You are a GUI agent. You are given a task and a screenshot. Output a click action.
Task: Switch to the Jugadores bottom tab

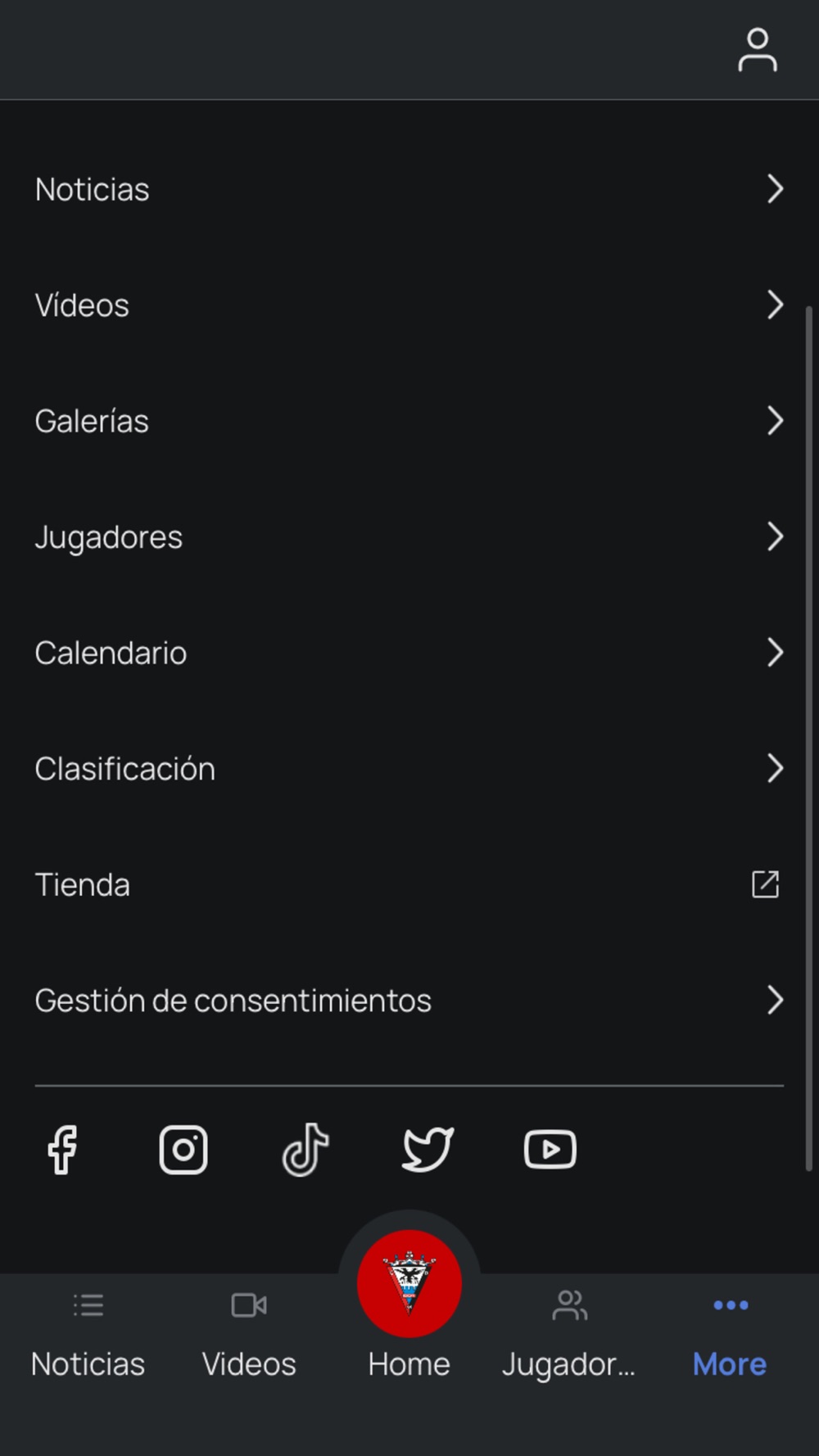569,1336
